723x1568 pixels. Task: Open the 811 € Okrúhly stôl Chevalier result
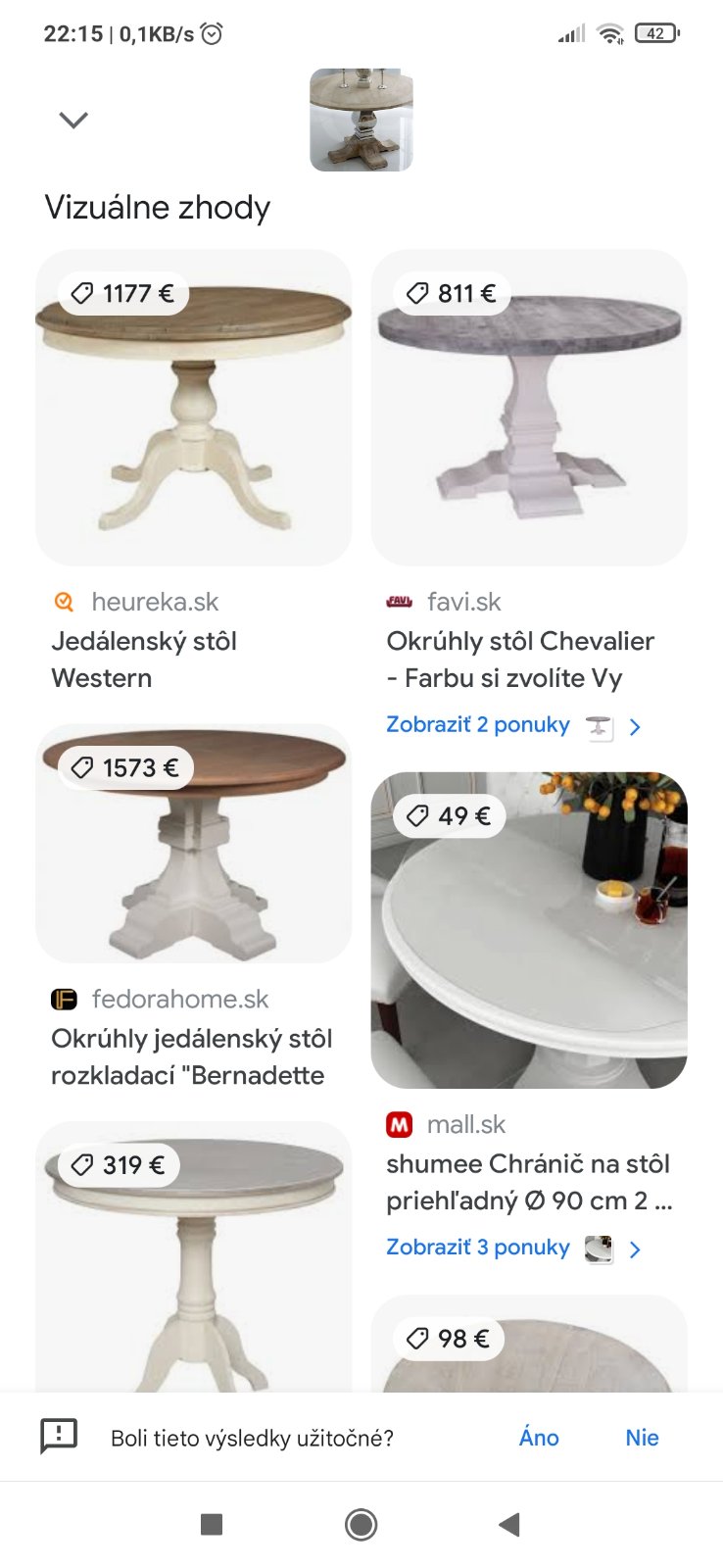click(529, 408)
